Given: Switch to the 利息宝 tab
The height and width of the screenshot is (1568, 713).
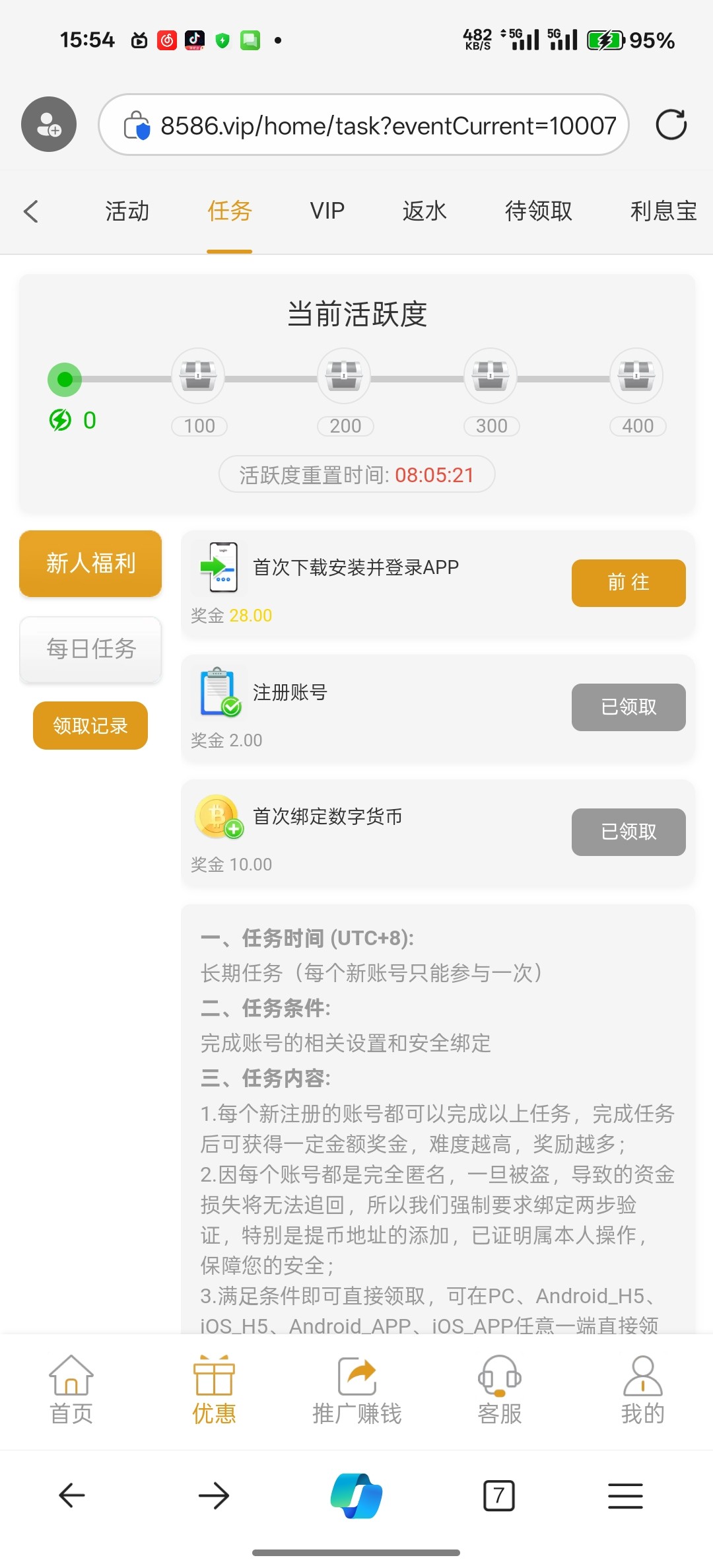Looking at the screenshot, I should pos(663,211).
